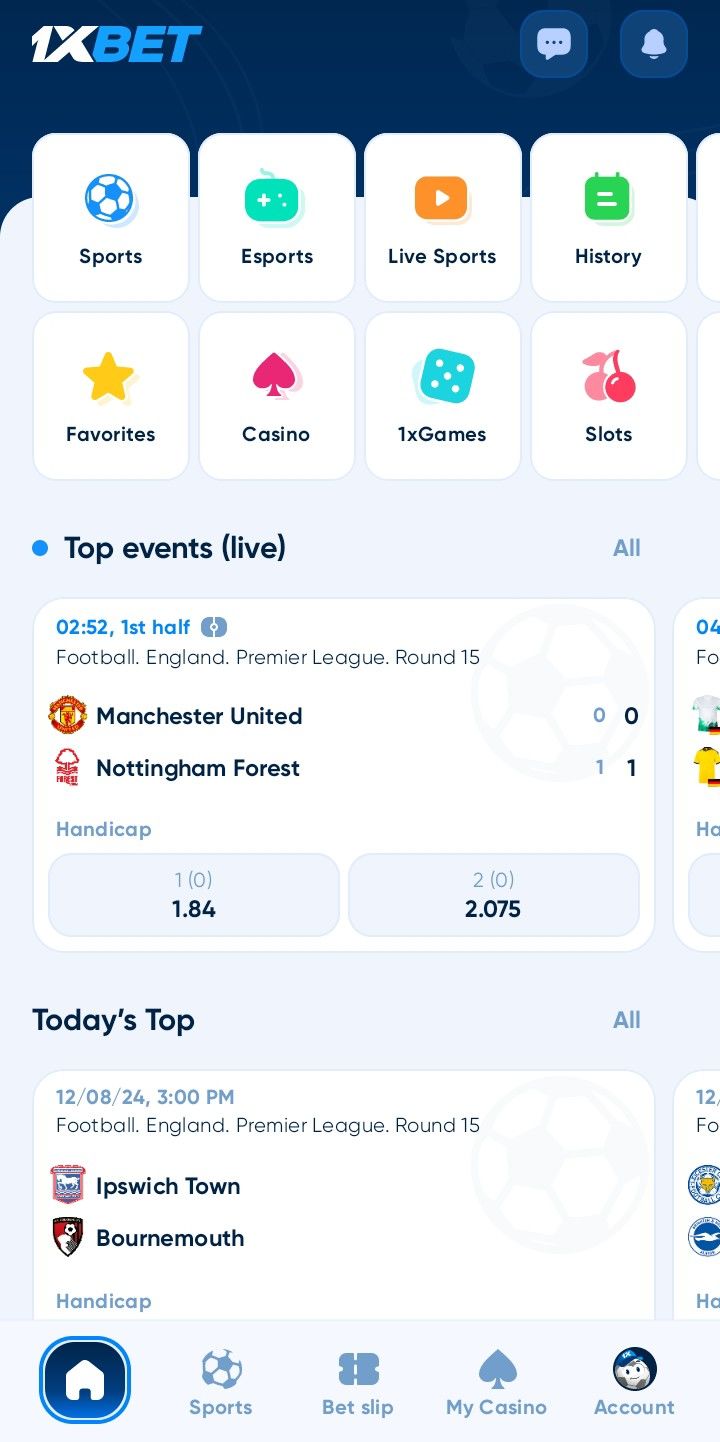View all Today's Top events
The width and height of the screenshot is (720, 1442).
click(626, 1020)
